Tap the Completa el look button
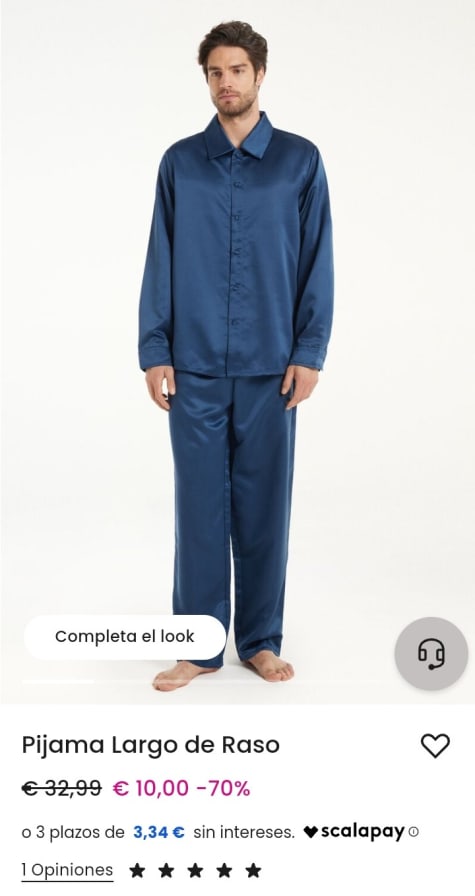475x896 pixels. click(x=125, y=637)
